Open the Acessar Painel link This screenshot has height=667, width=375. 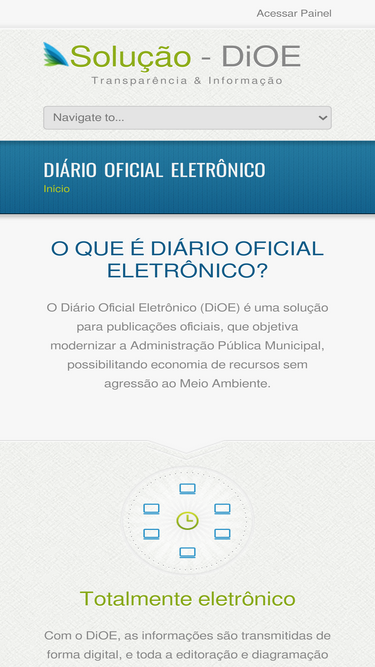click(x=294, y=13)
